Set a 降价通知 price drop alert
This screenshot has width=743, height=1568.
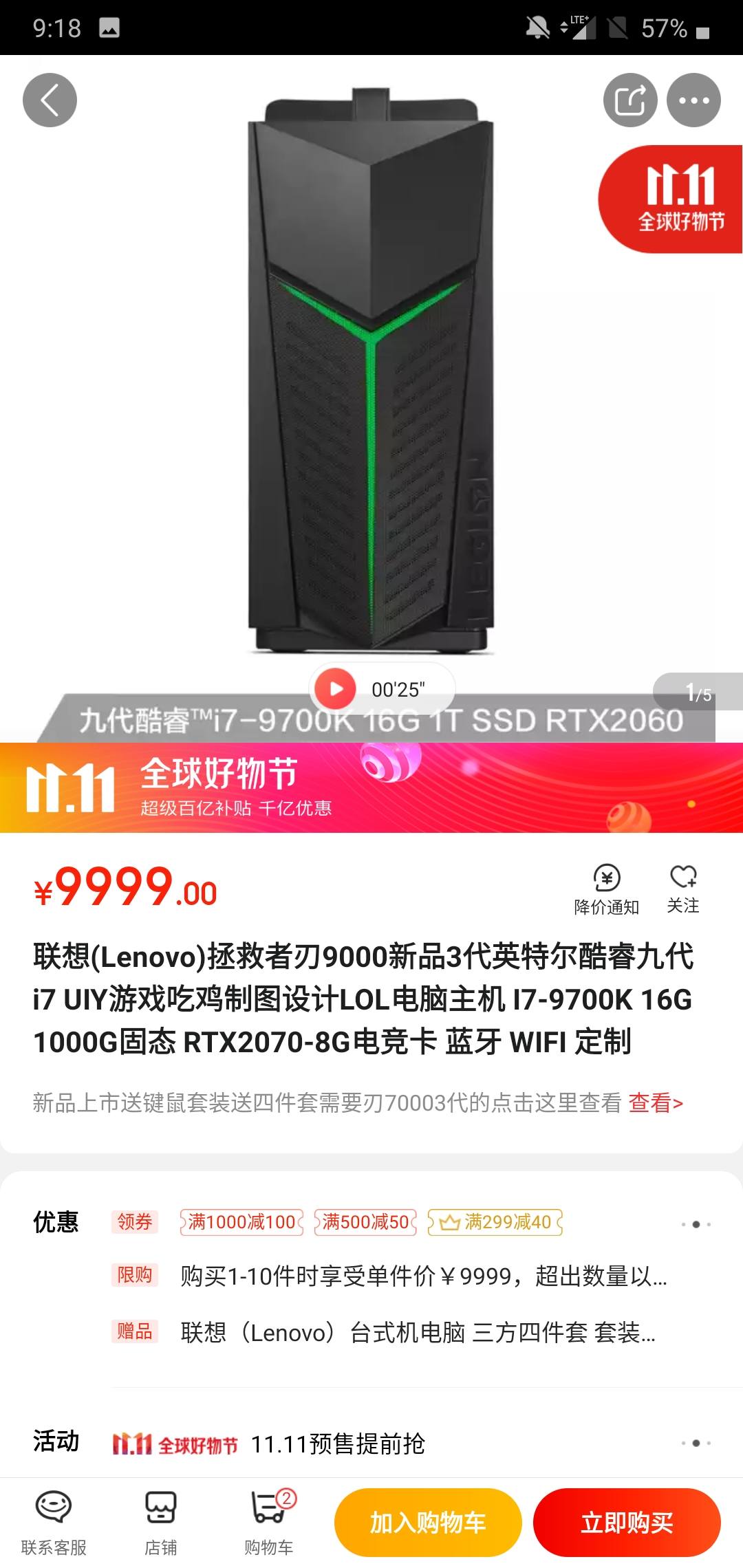point(607,890)
